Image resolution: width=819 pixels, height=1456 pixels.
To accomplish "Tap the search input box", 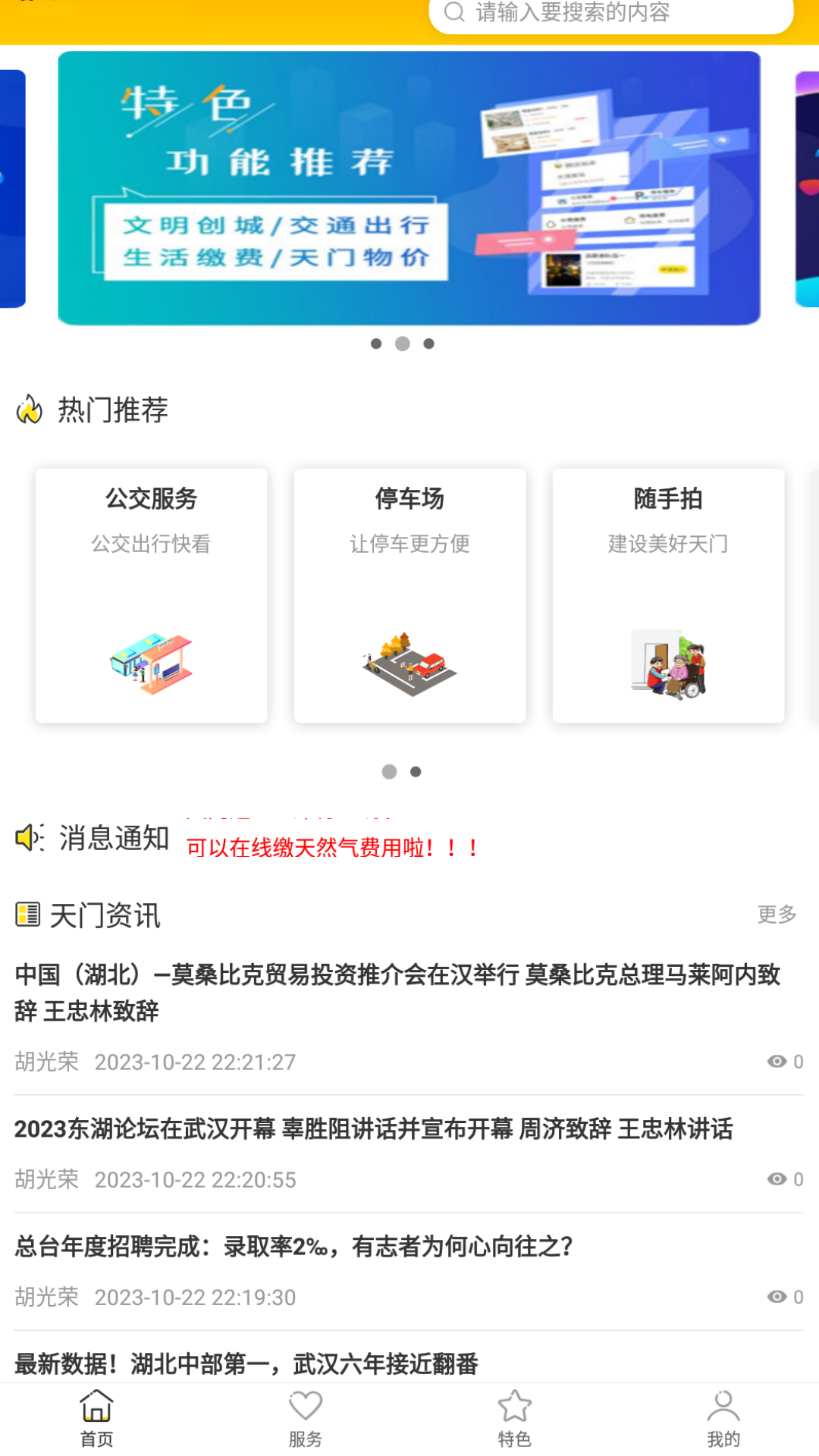I will 611,14.
